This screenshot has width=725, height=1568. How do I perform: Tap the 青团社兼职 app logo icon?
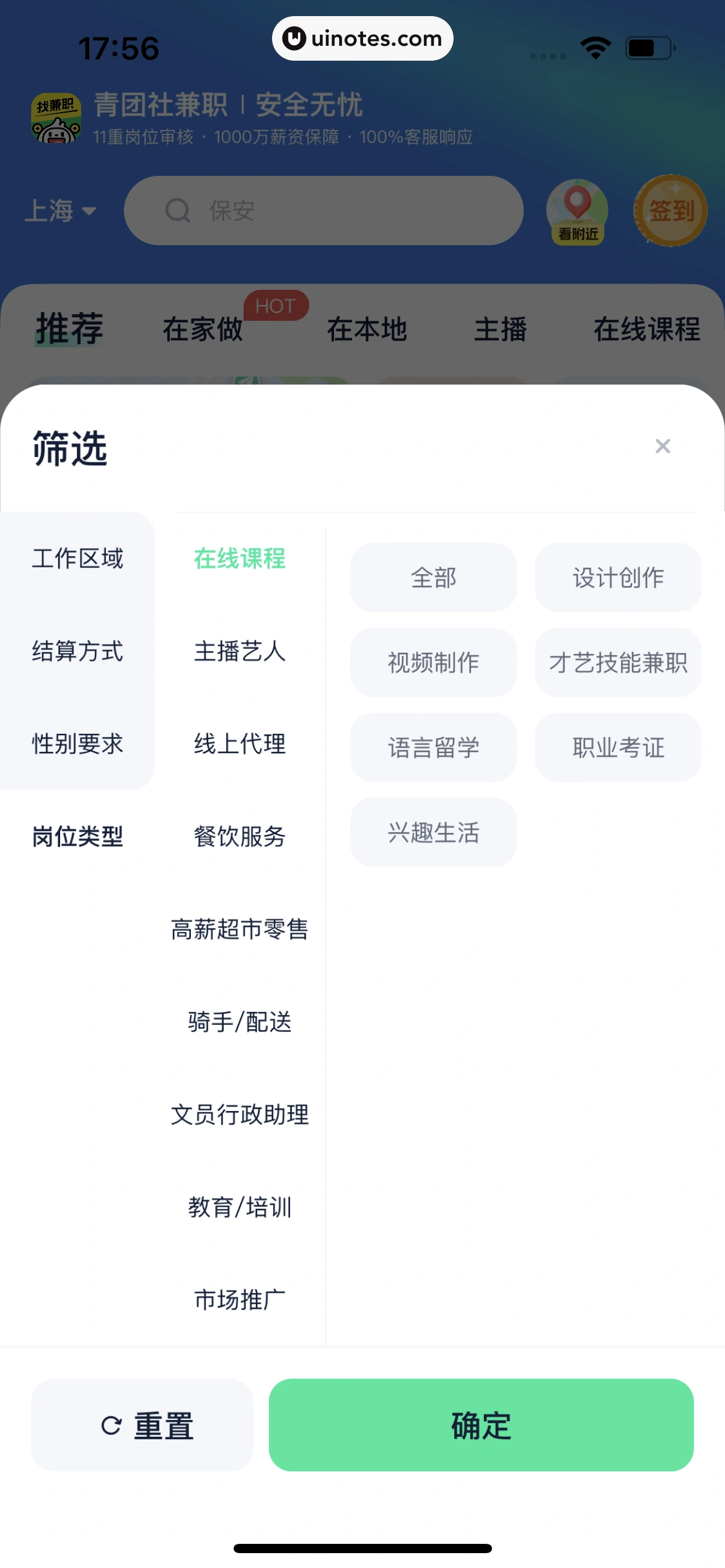pos(56,119)
